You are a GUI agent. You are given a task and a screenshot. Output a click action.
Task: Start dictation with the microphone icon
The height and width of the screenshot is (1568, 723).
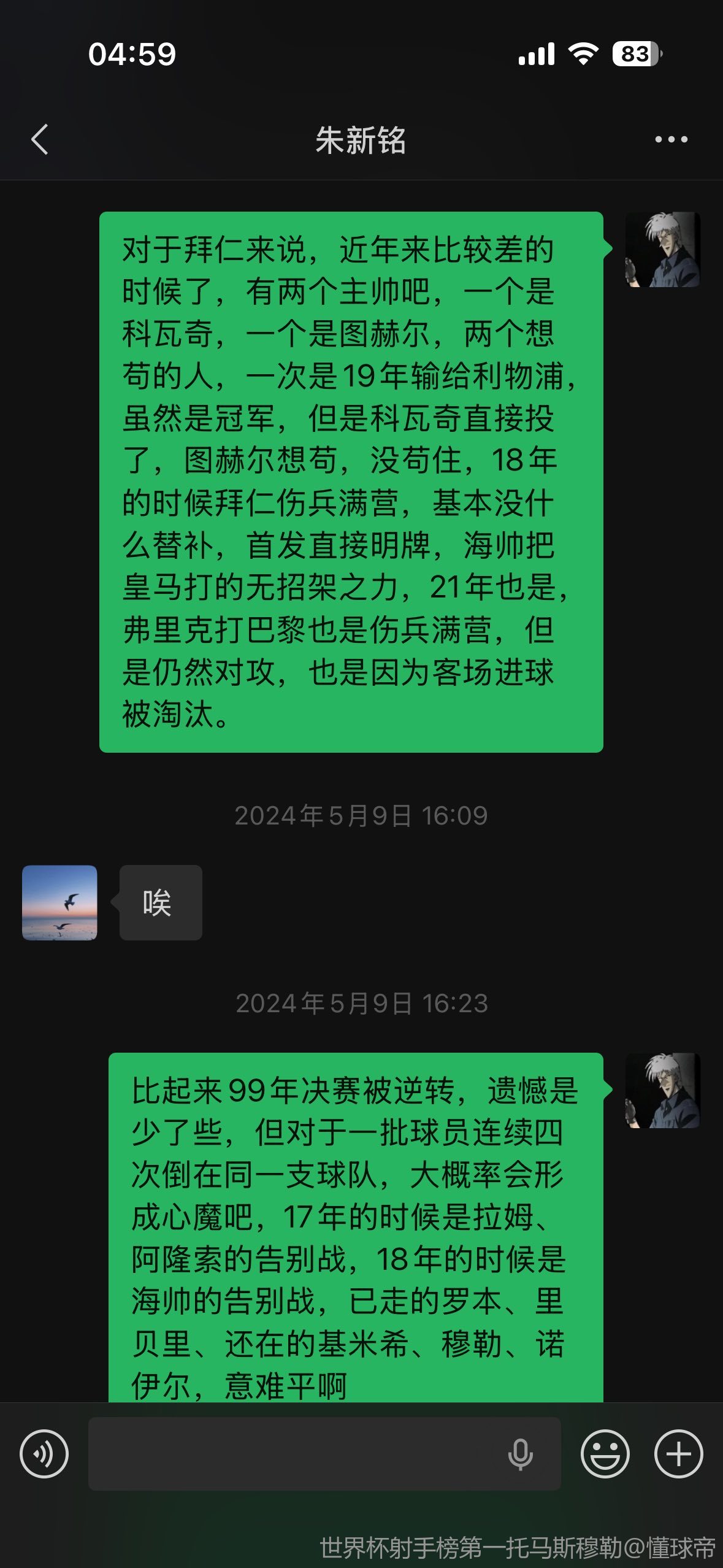click(x=521, y=1454)
